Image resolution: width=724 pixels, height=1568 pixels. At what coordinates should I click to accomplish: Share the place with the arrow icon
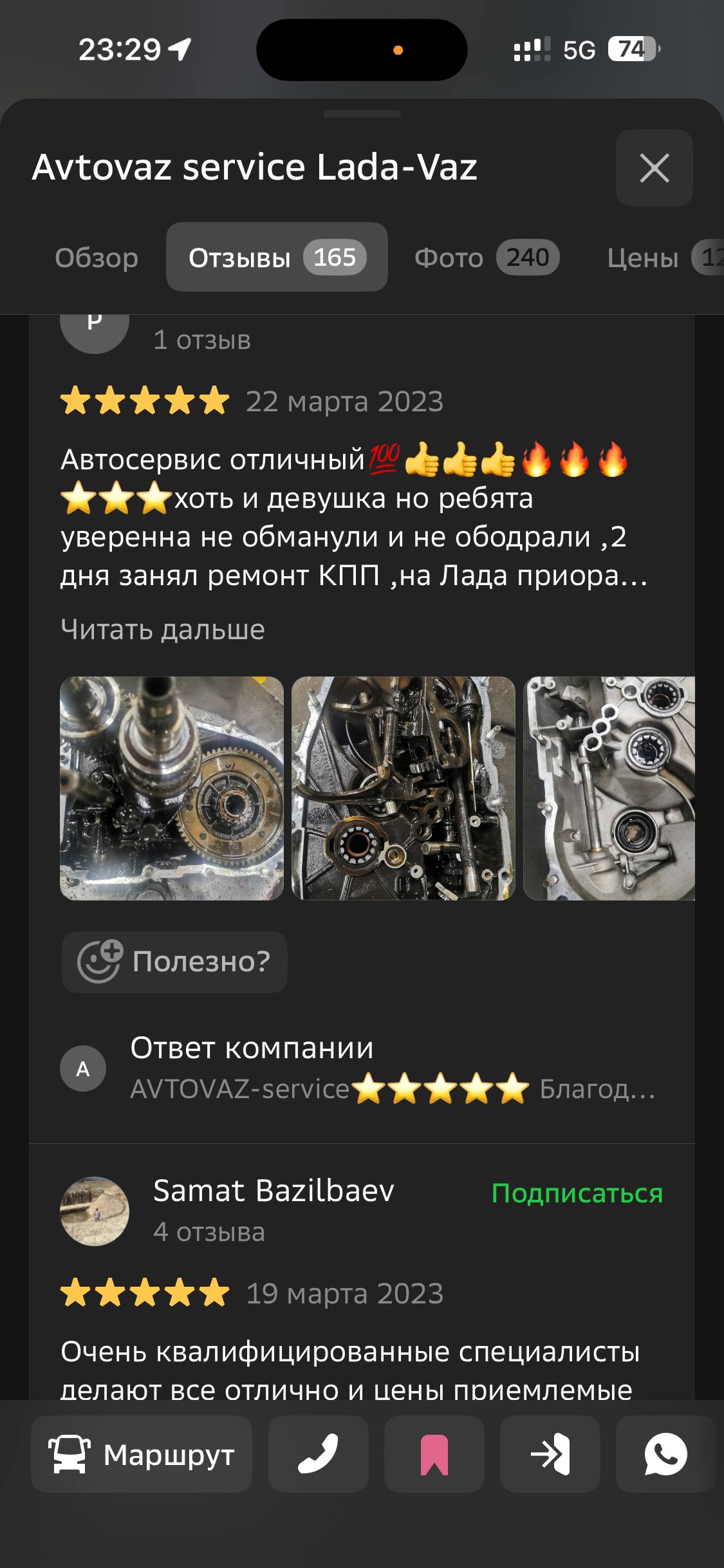coord(550,1454)
